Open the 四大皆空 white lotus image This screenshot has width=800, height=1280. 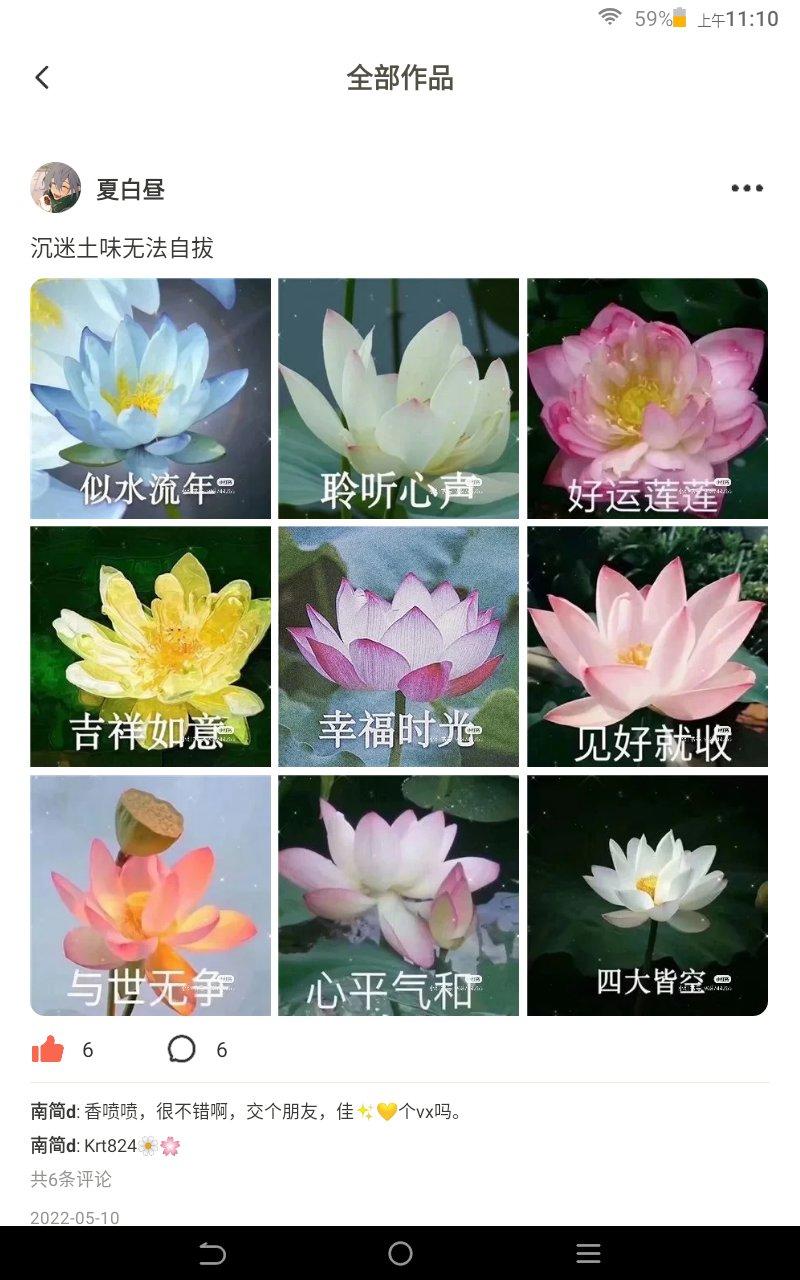(647, 895)
